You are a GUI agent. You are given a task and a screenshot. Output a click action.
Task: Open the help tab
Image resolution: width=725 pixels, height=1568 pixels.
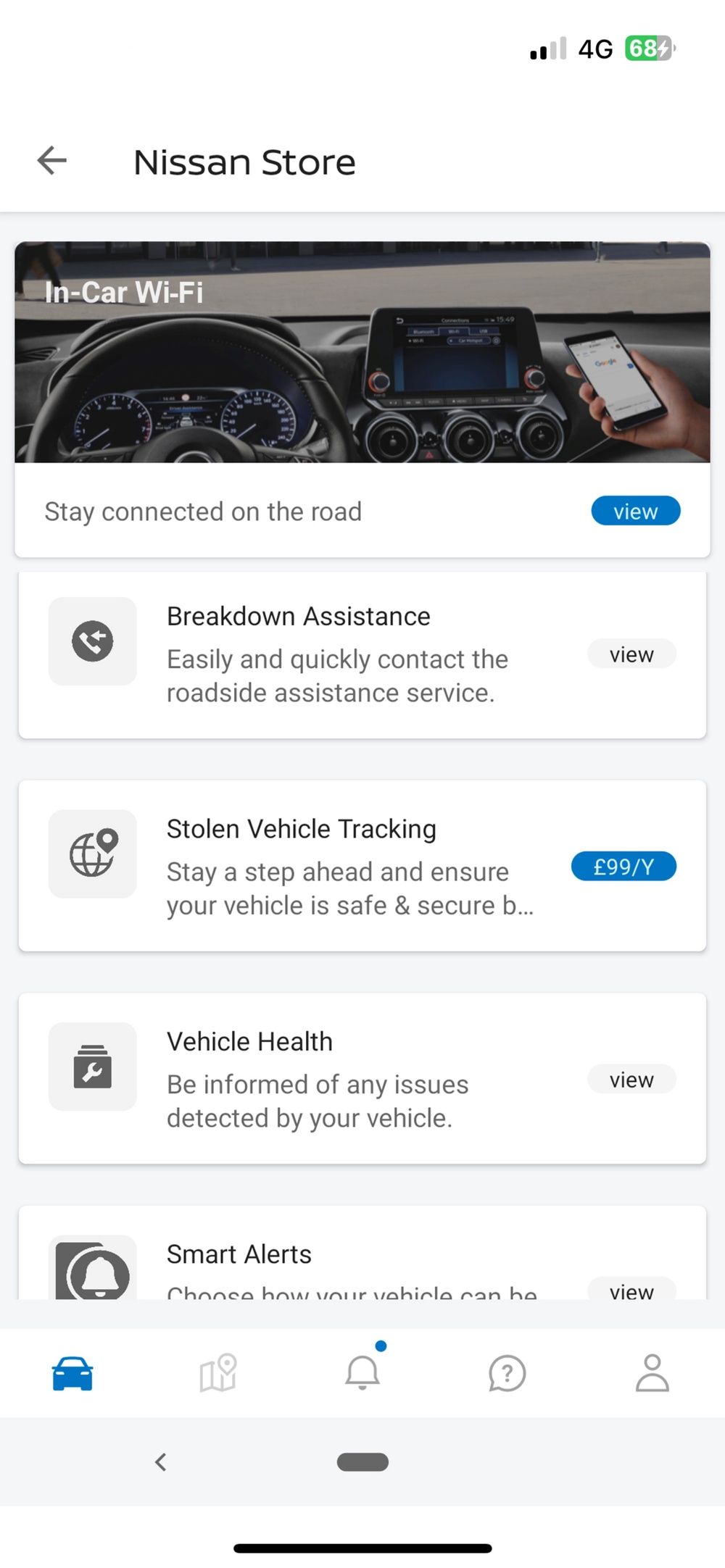(507, 1373)
